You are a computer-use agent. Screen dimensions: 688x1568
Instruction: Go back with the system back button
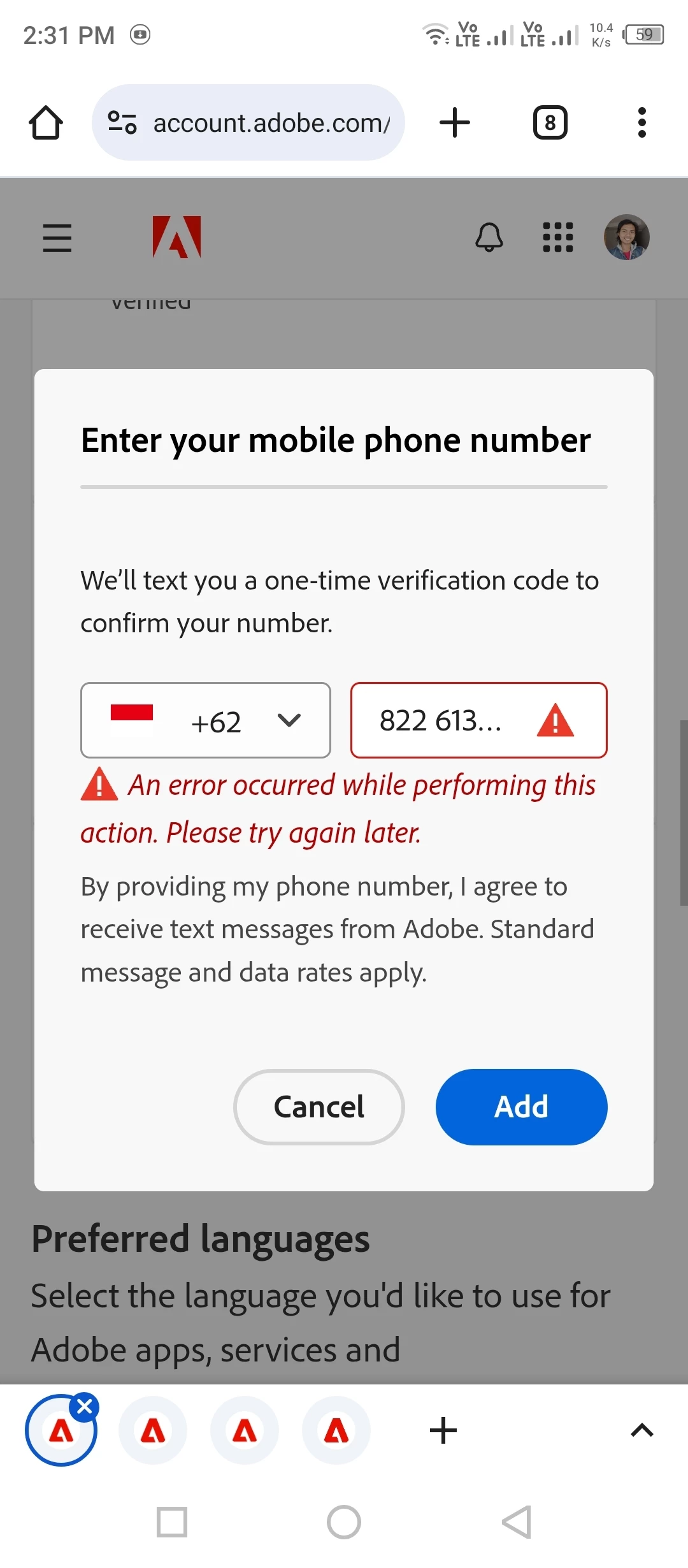pyautogui.click(x=516, y=1522)
